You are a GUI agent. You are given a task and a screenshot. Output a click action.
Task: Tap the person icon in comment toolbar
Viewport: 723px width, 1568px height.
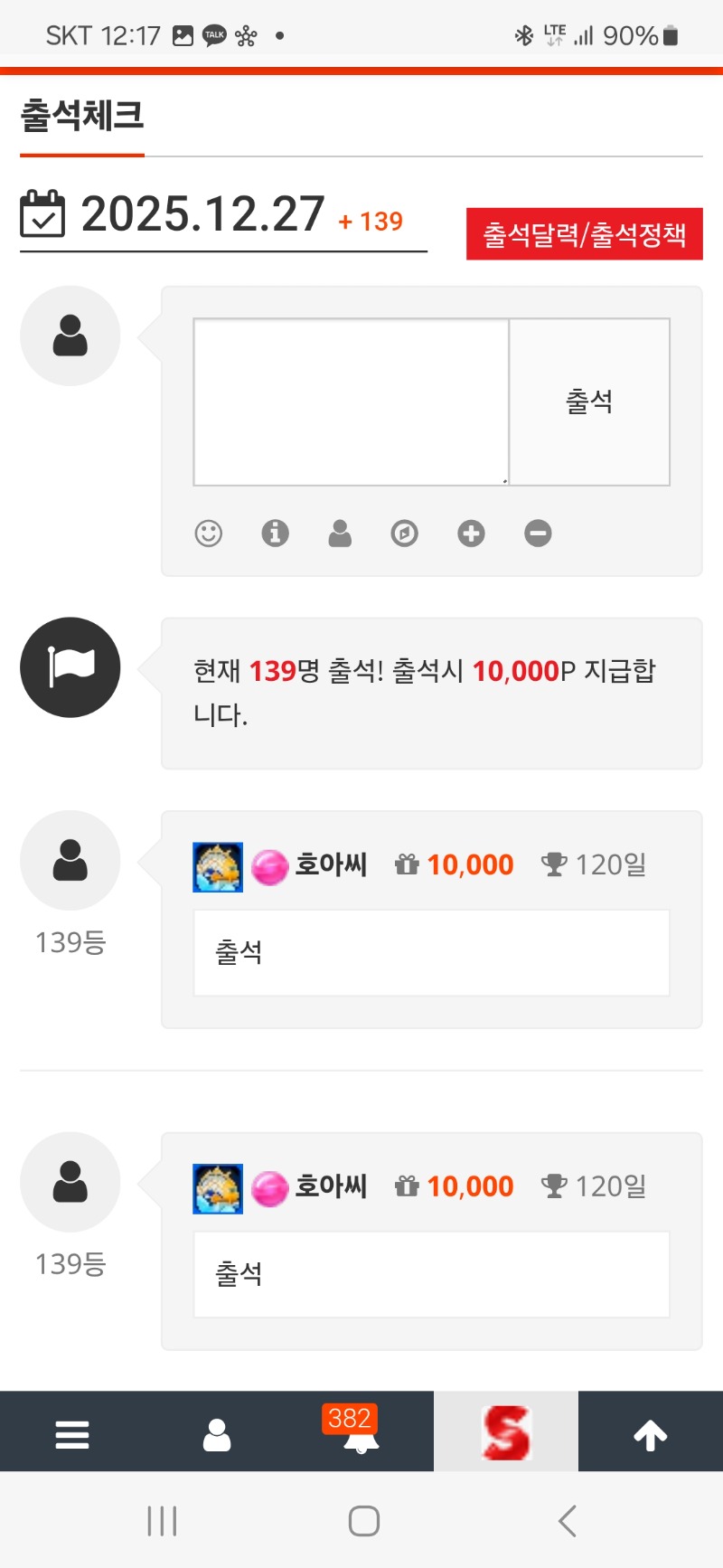(x=340, y=534)
